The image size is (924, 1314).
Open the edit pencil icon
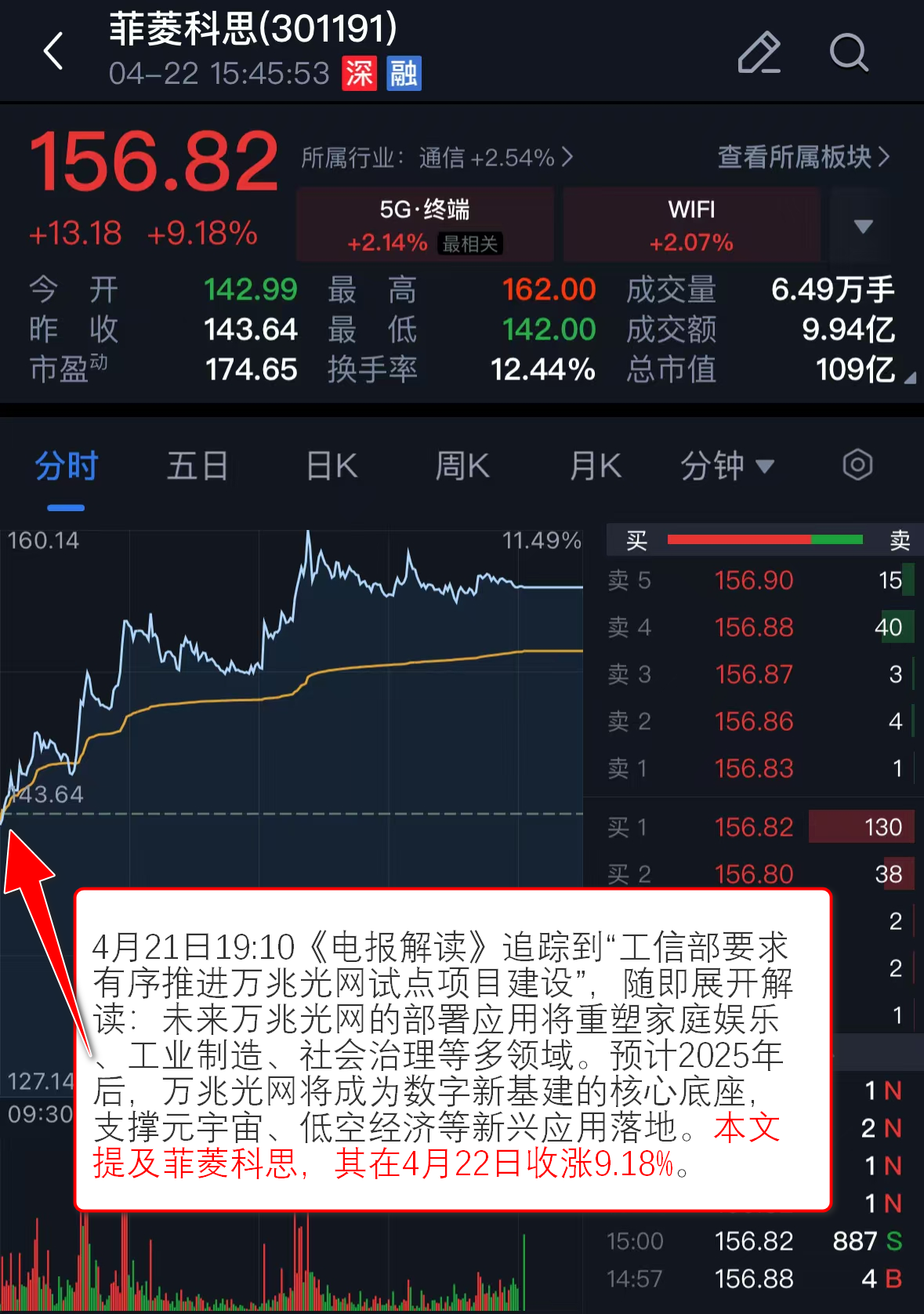[759, 53]
